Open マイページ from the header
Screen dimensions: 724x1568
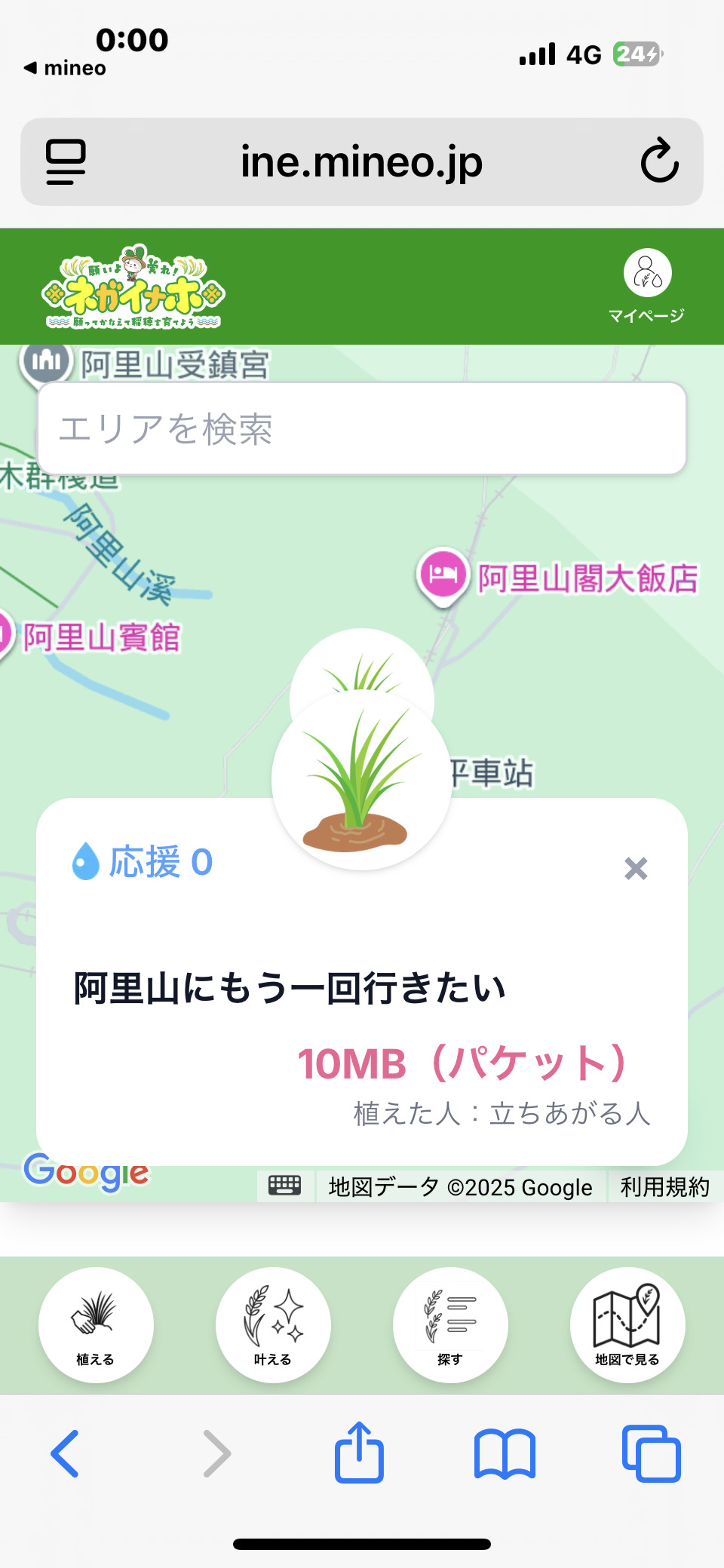coord(647,286)
